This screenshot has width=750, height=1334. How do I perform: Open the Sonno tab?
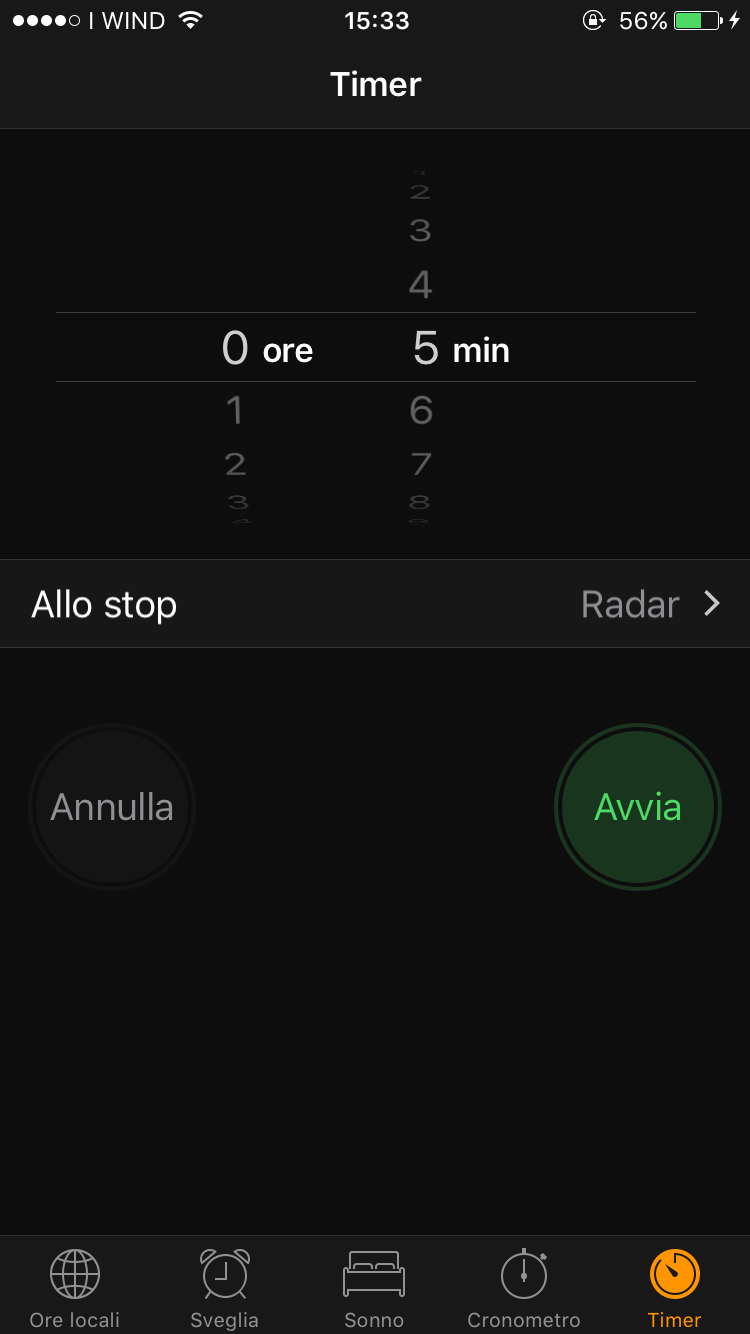pos(374,1287)
